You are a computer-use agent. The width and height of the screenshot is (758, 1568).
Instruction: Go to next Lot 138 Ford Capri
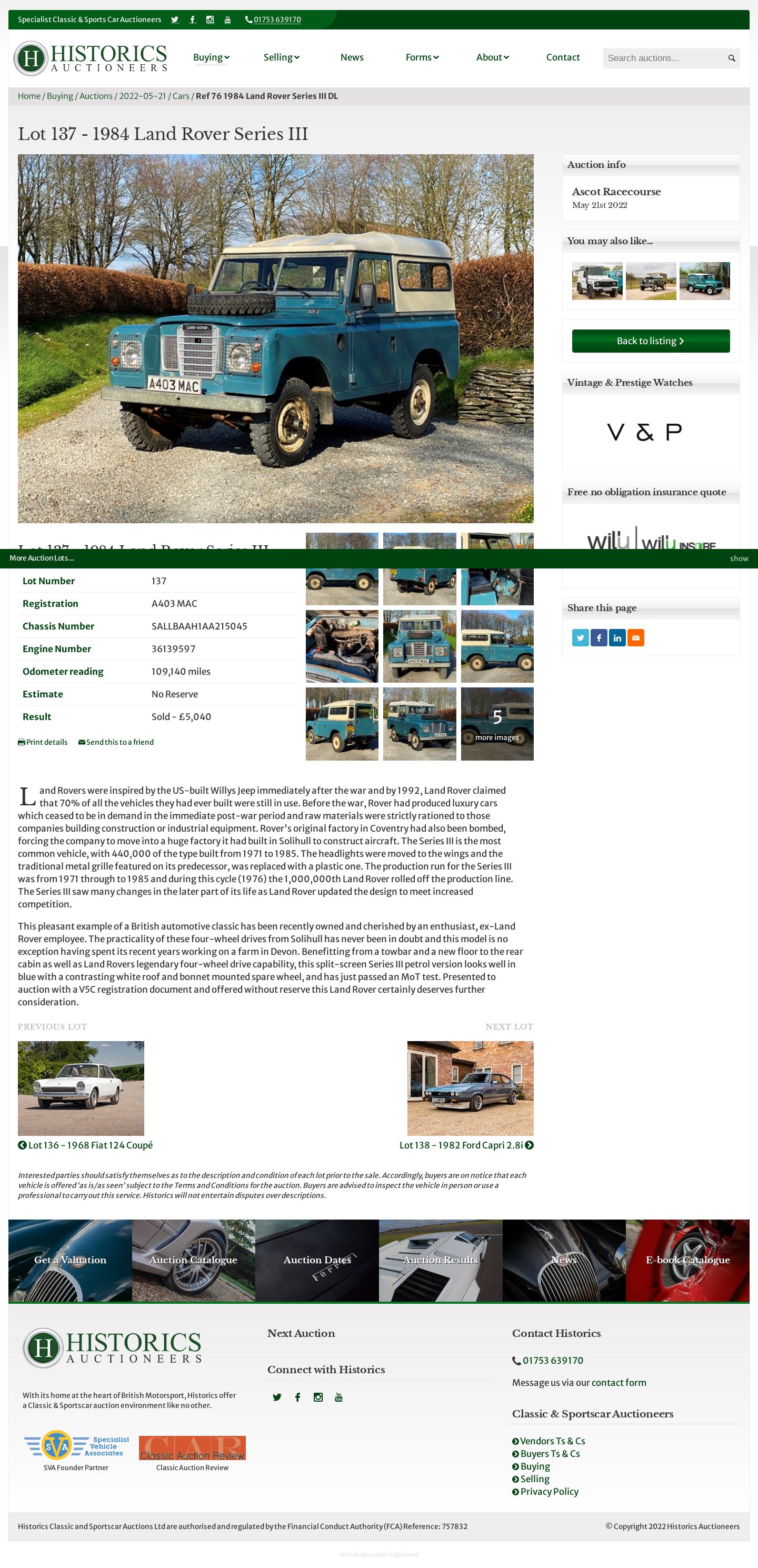[466, 1145]
